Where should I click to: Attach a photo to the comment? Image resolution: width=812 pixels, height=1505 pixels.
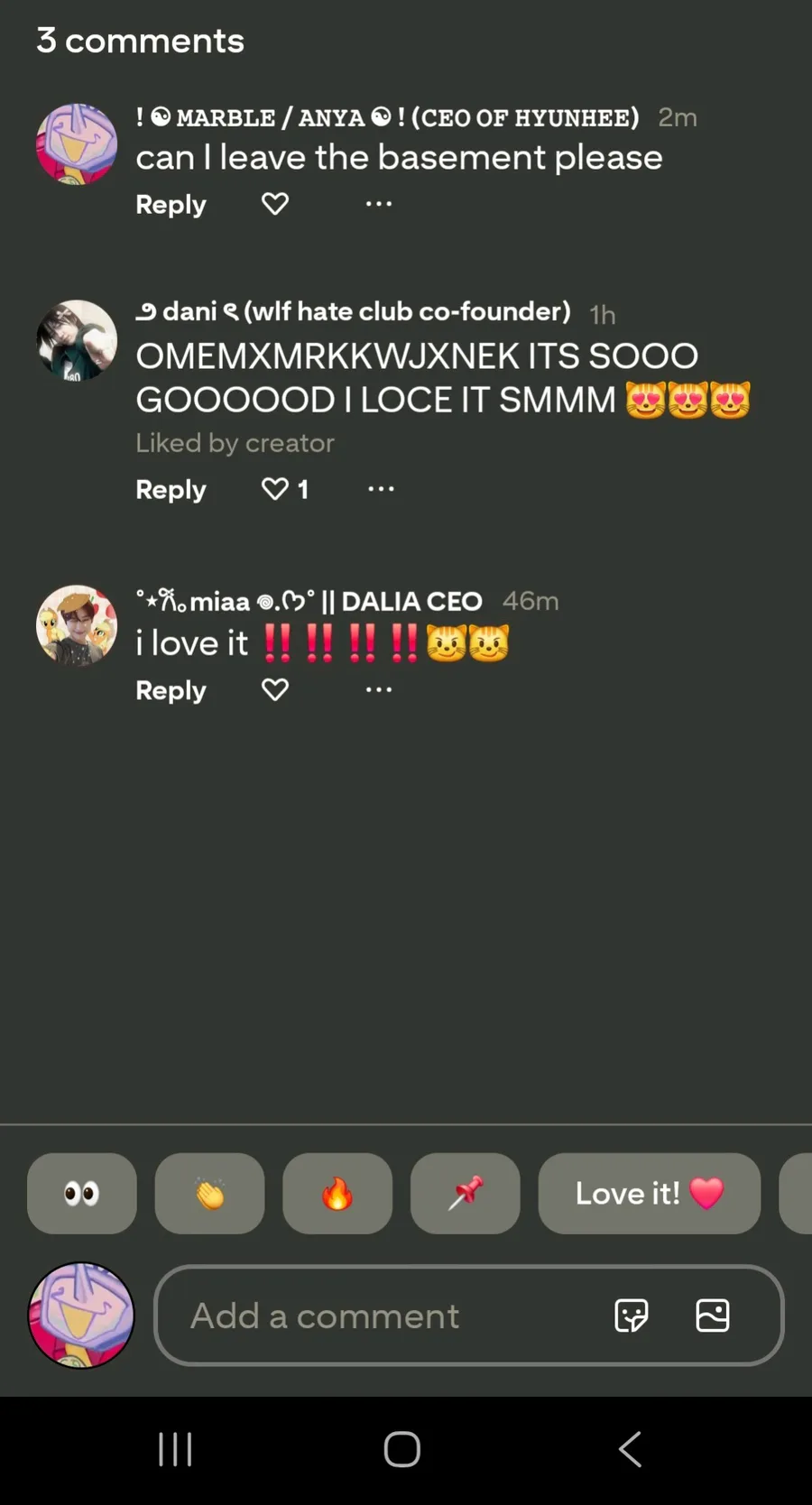click(713, 1316)
